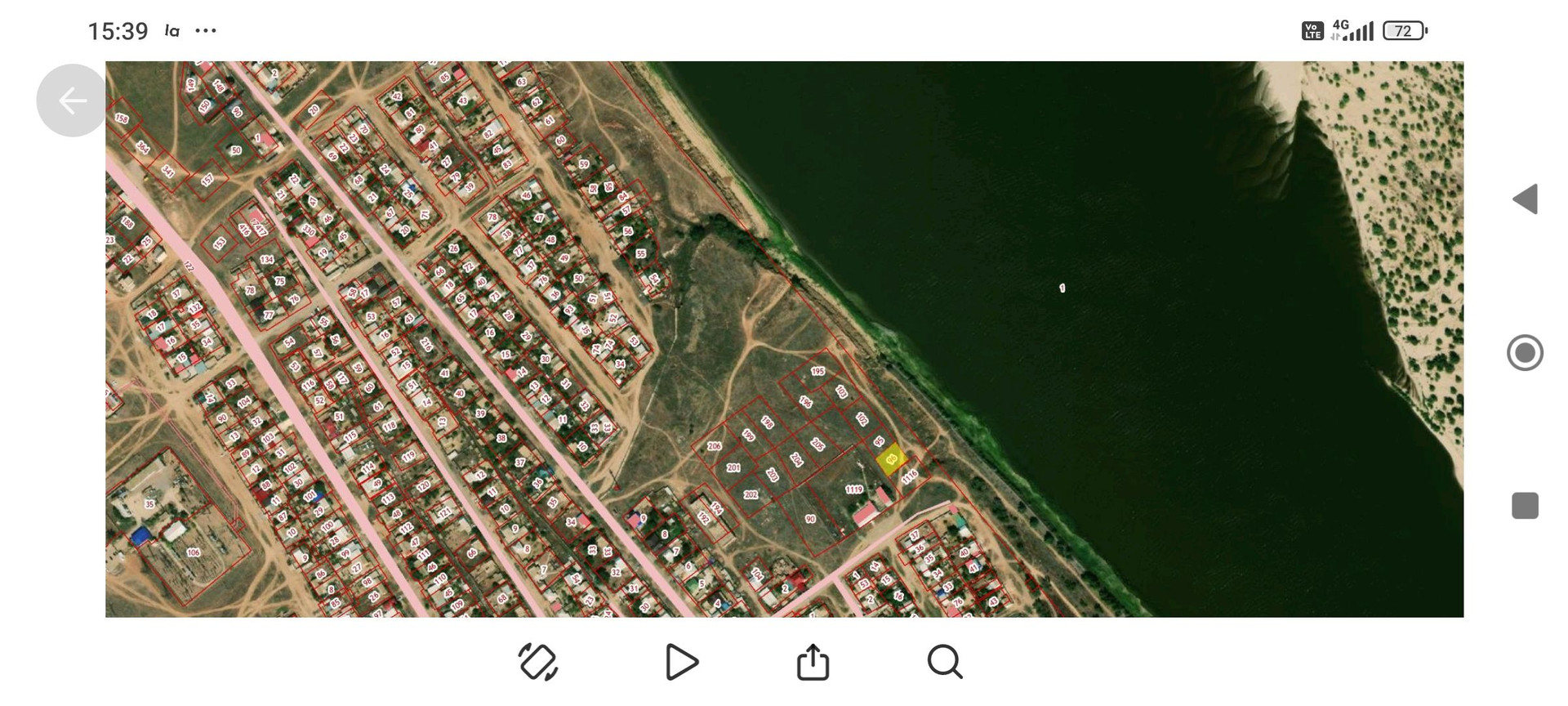Rotate the image orientation

[x=538, y=661]
